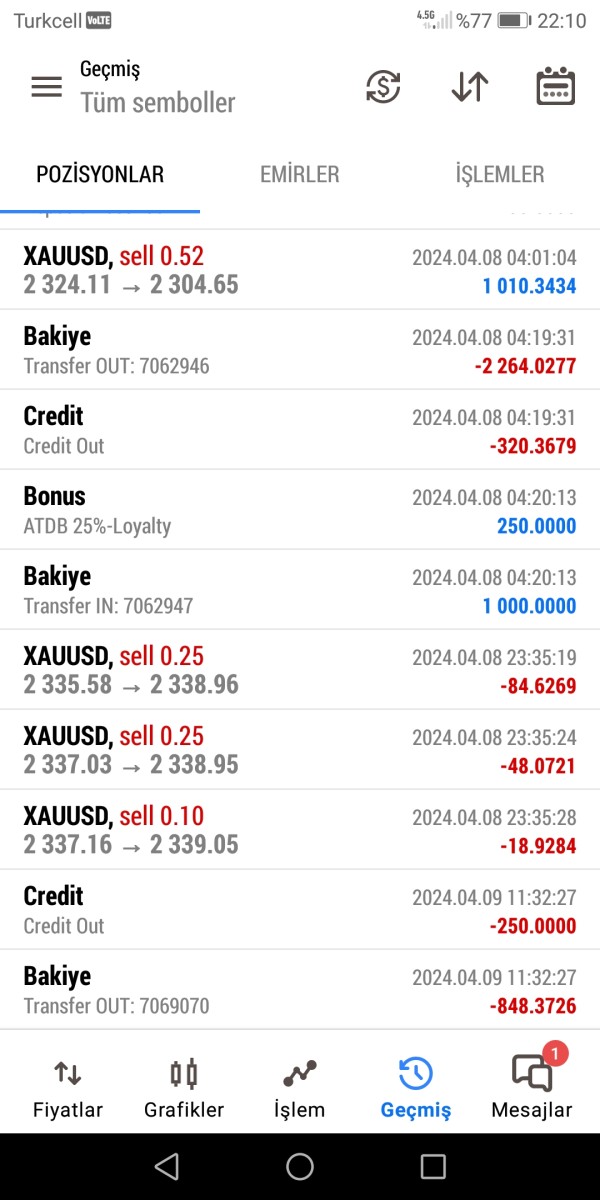Expand the Transfer OUT: 7062946 entry
Viewport: 600px width, 1200px height.
pyautogui.click(x=300, y=350)
